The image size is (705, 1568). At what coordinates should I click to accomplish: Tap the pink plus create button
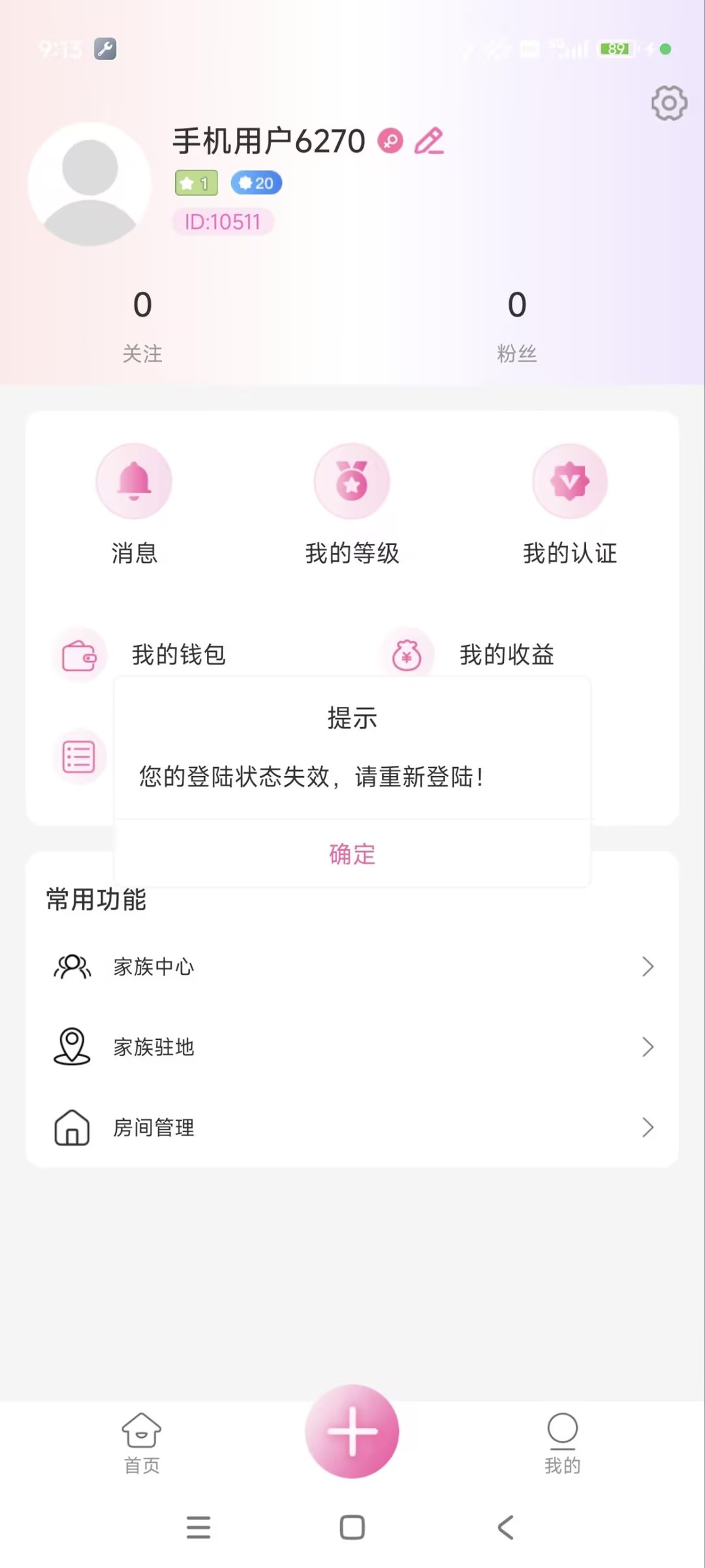pyautogui.click(x=352, y=1430)
